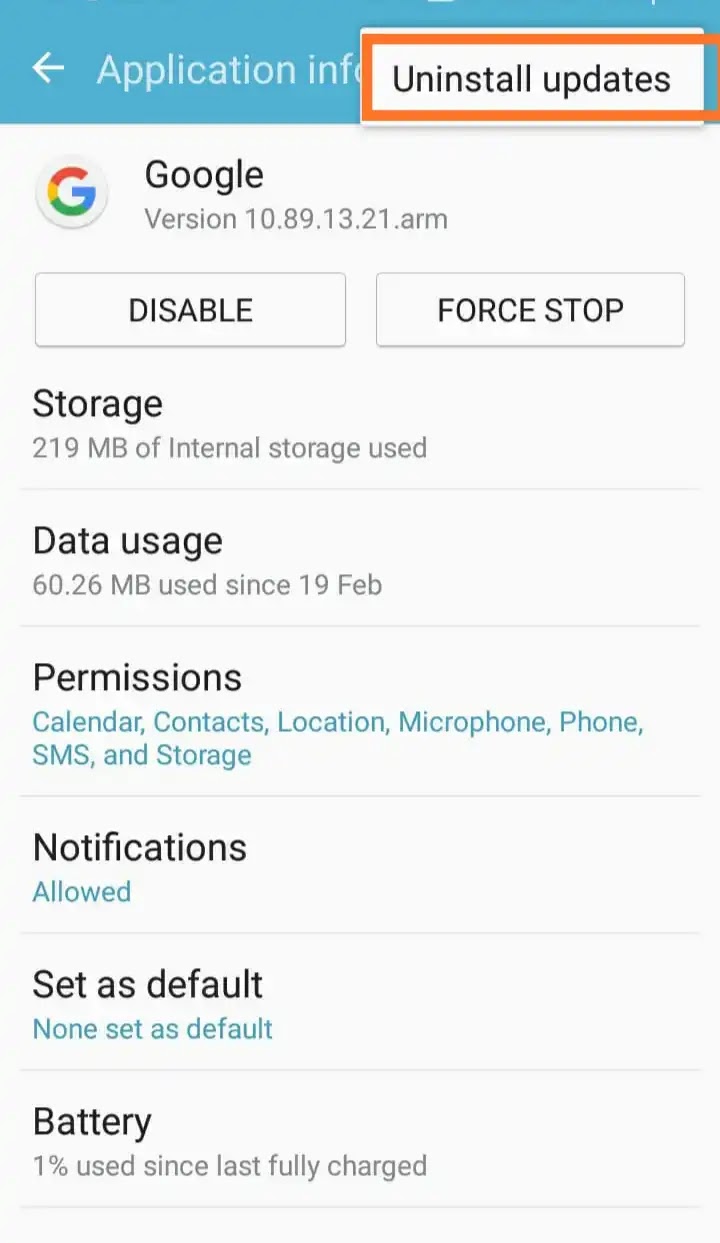Viewport: 720px width, 1243px height.
Task: Go back with the arrow icon
Action: 48,68
